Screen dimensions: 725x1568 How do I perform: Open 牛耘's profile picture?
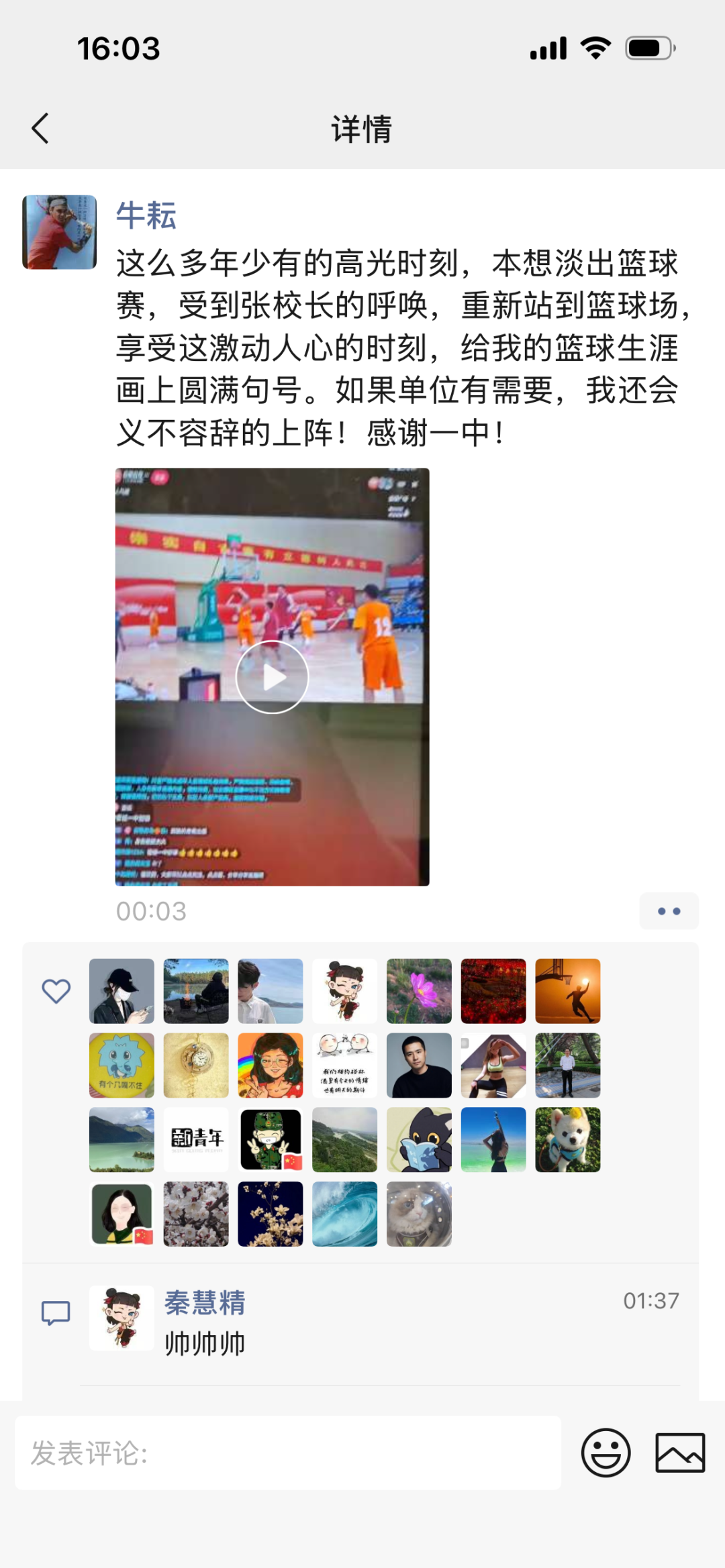coord(59,232)
